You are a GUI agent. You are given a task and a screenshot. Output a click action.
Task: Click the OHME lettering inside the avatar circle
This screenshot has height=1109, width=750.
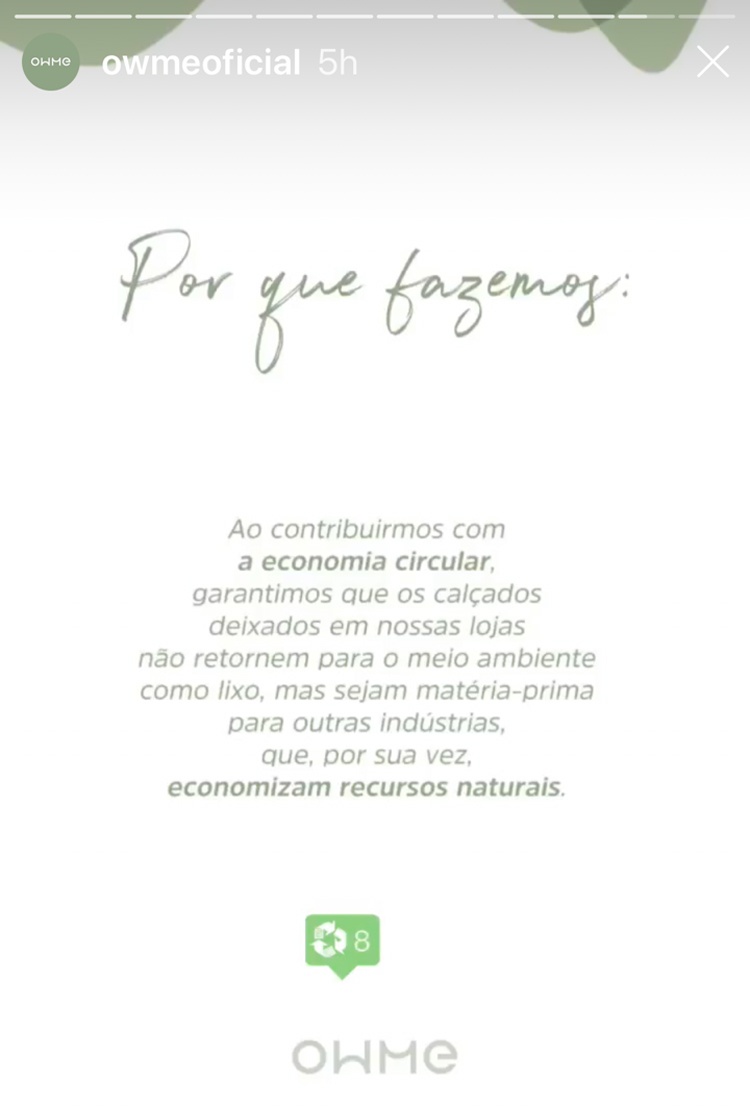pos(50,63)
